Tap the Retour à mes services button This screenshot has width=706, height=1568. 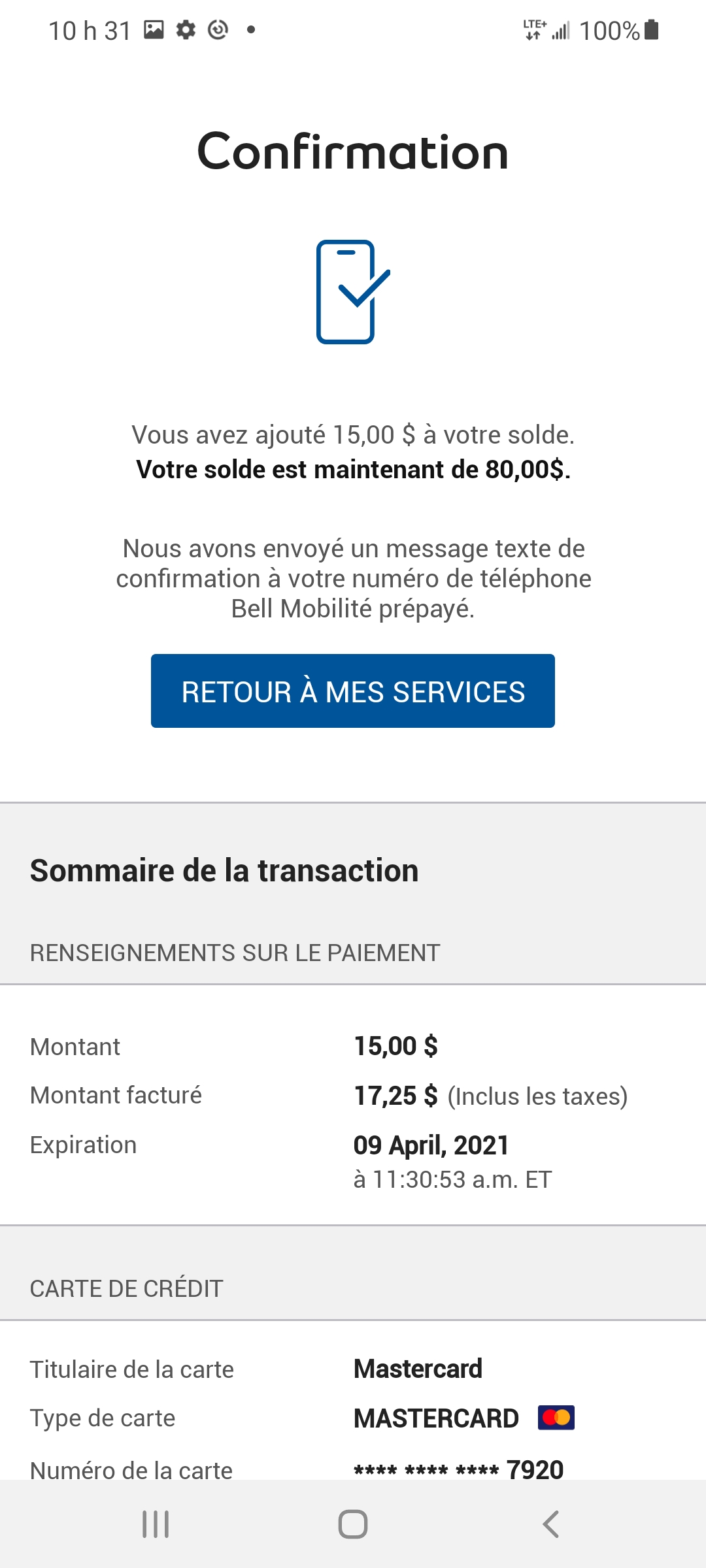point(353,691)
